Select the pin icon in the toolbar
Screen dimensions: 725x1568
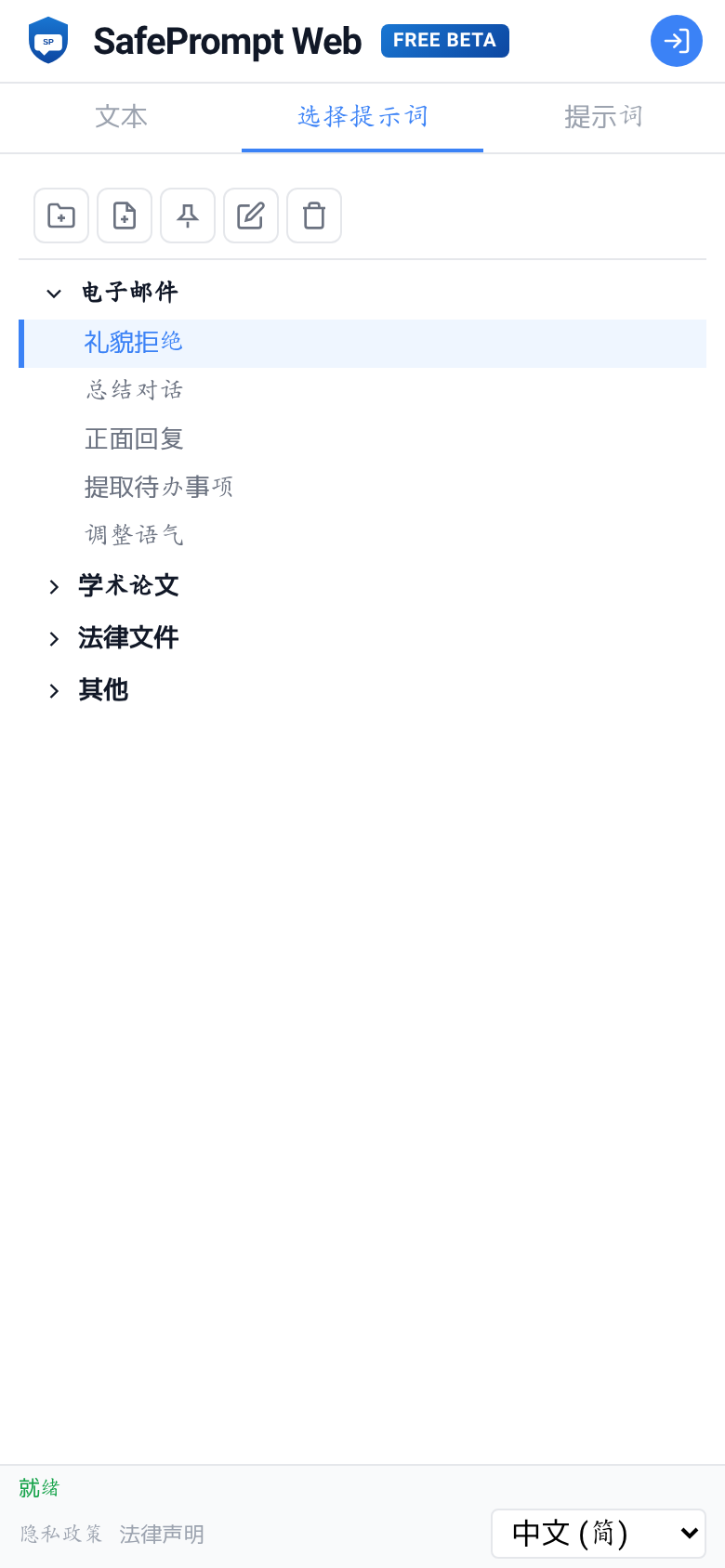coord(188,215)
